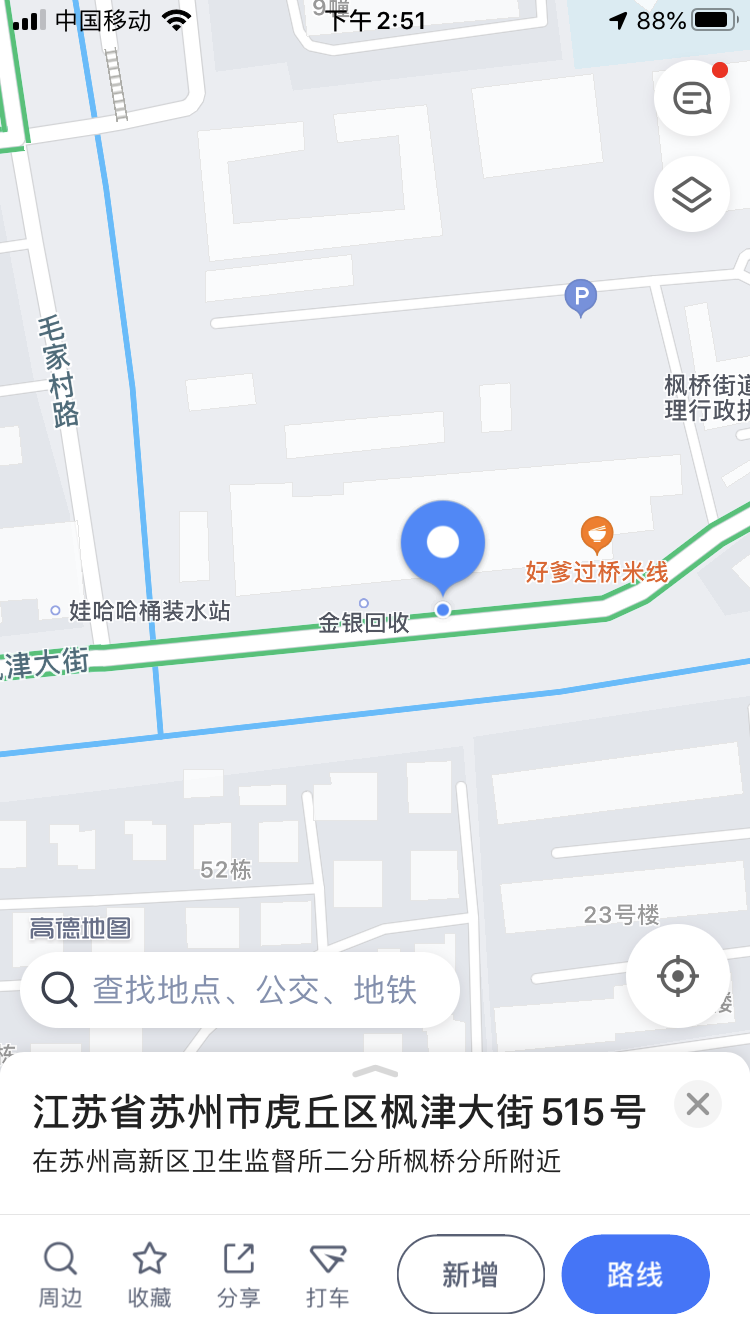Save this location with 收藏
Image resolution: width=750 pixels, height=1334 pixels.
coord(149,1274)
